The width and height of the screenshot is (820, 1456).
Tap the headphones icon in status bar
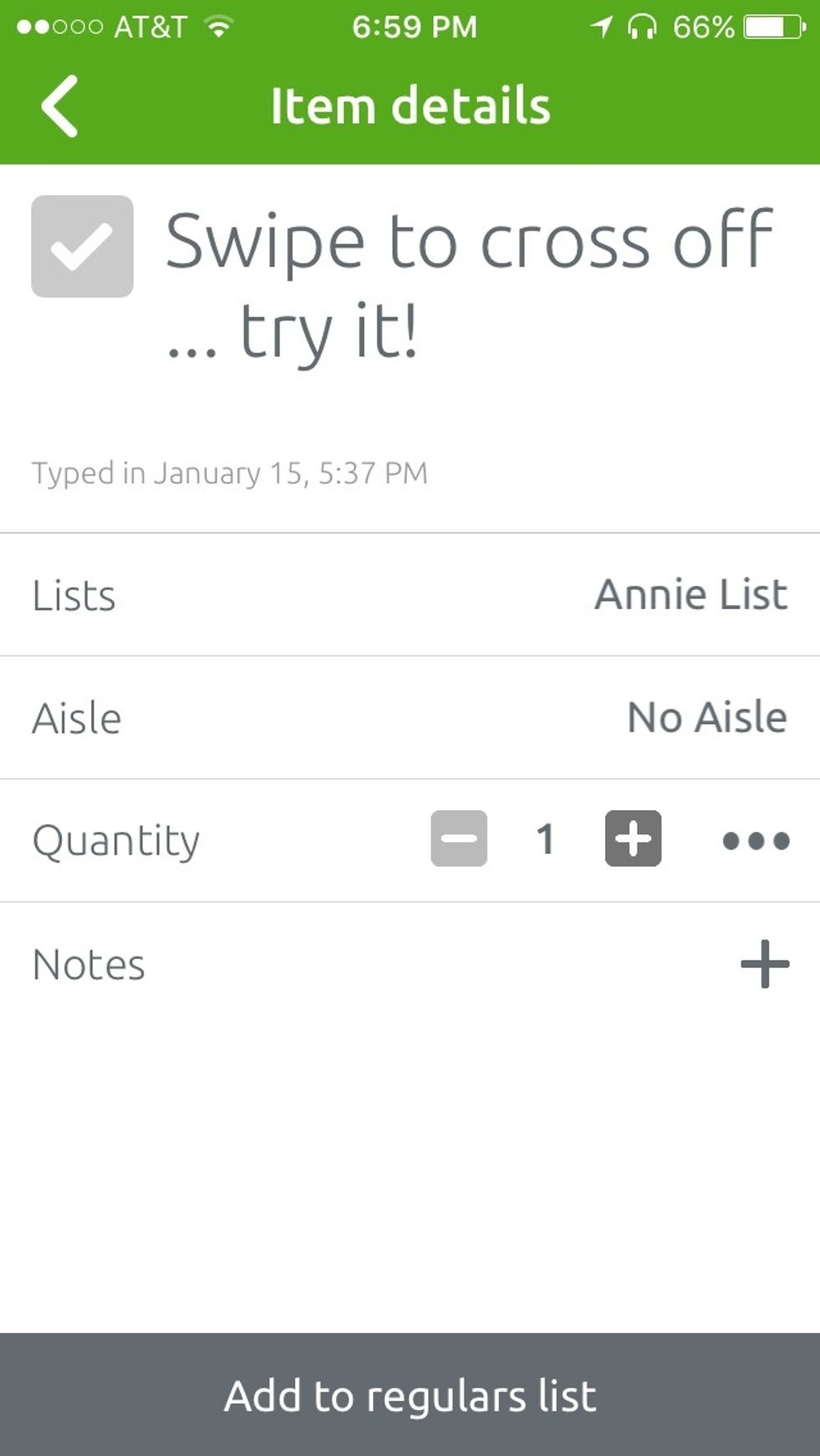tap(642, 25)
